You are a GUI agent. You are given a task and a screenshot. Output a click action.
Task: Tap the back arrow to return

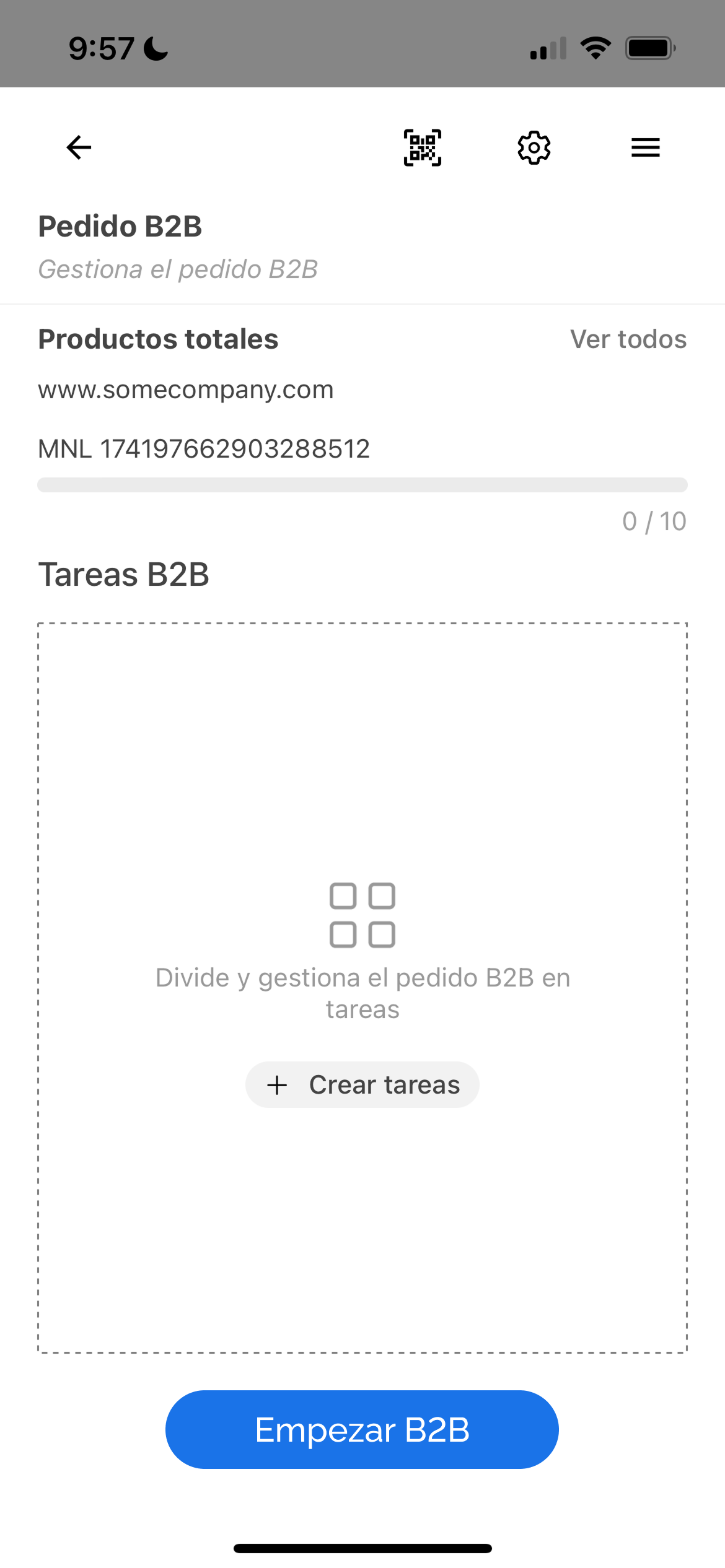(x=77, y=147)
